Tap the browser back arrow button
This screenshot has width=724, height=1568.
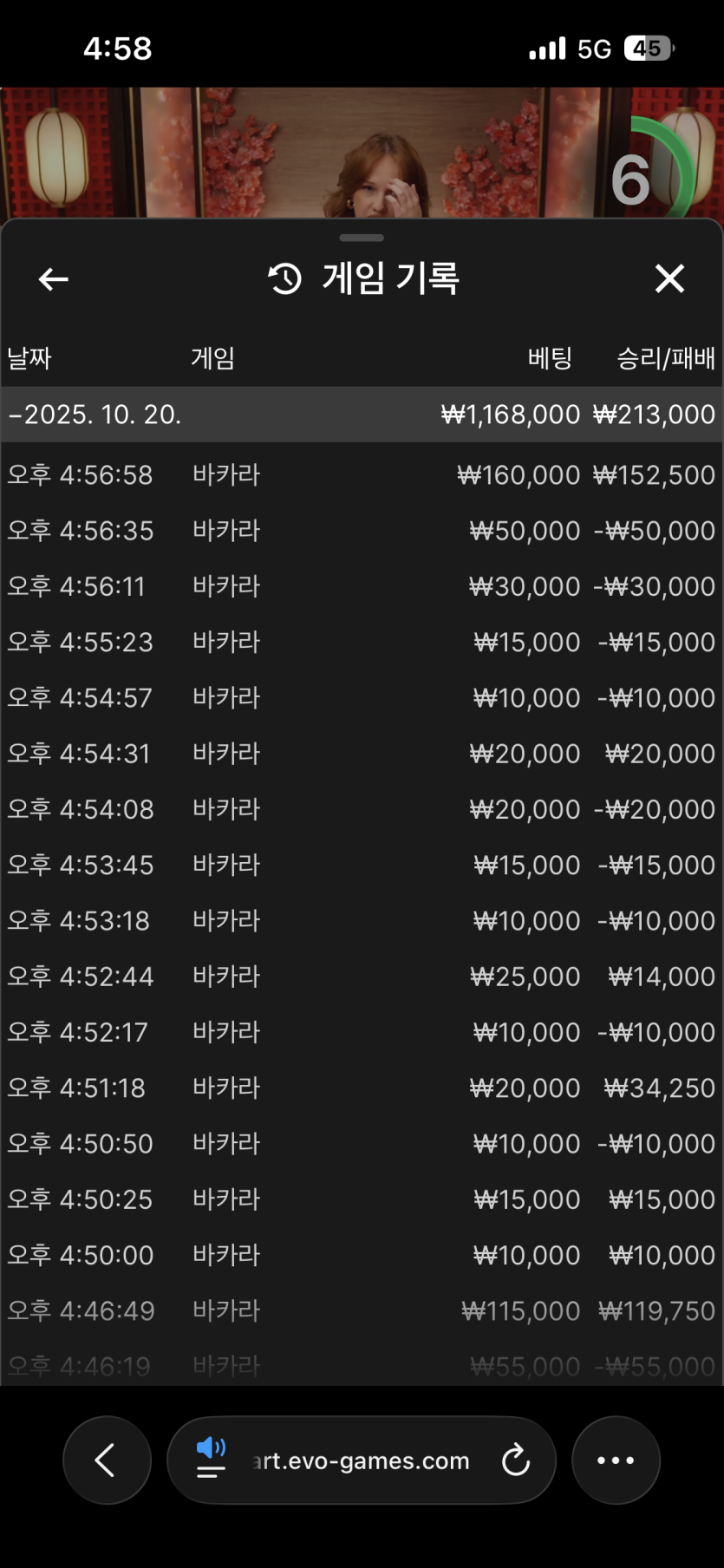(106, 1460)
